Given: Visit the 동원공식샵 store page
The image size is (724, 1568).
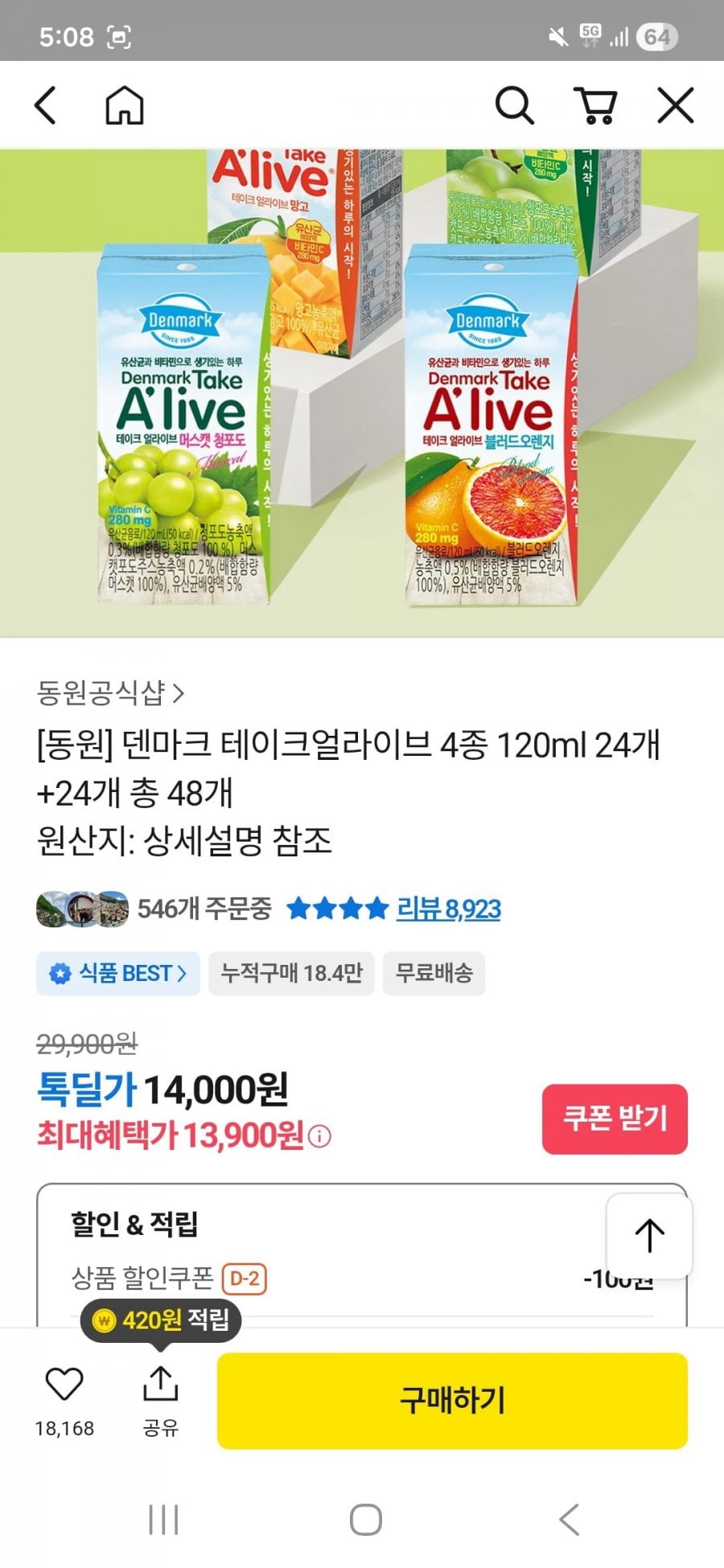Looking at the screenshot, I should click(x=111, y=692).
